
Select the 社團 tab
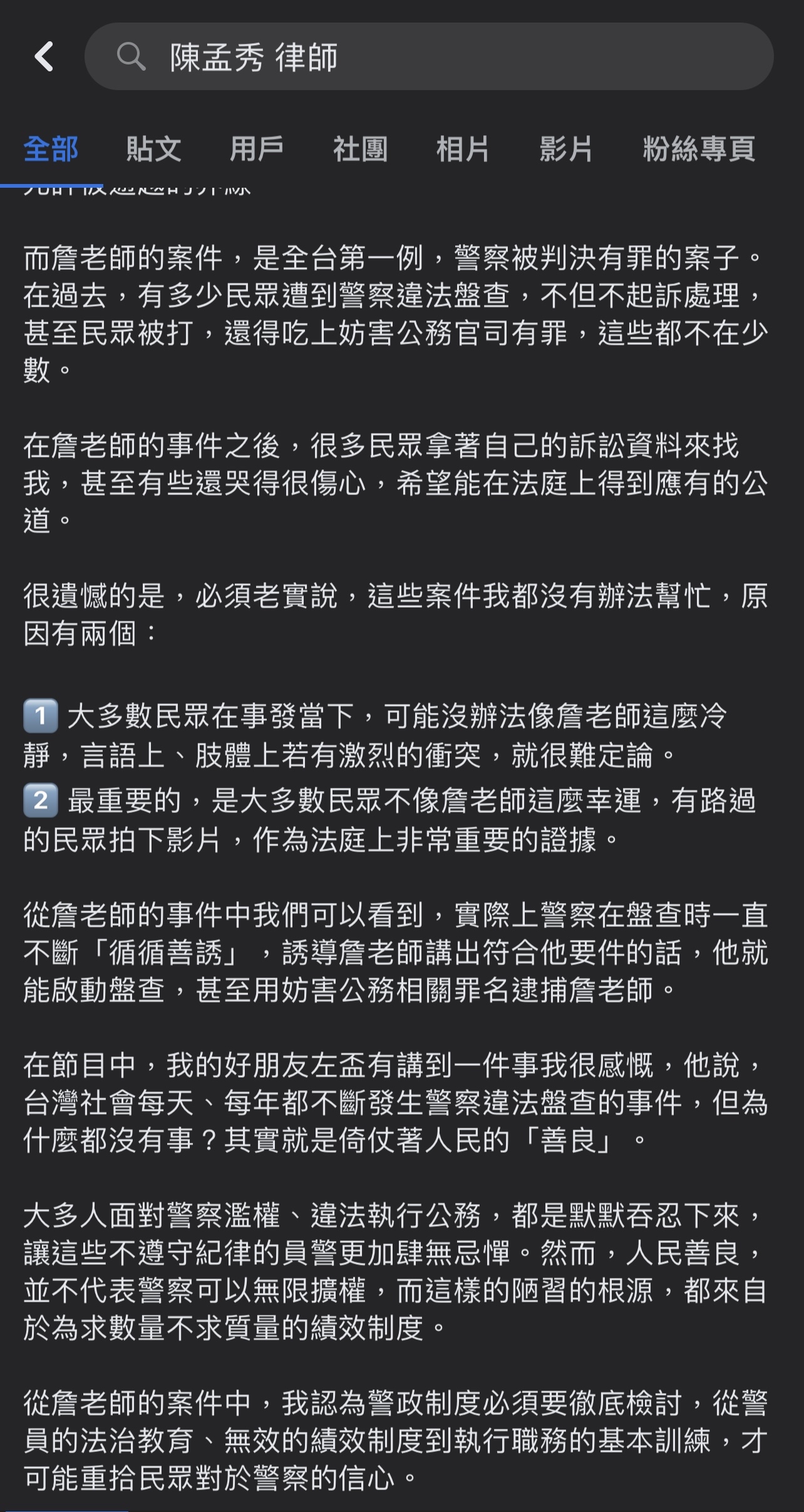pos(360,150)
